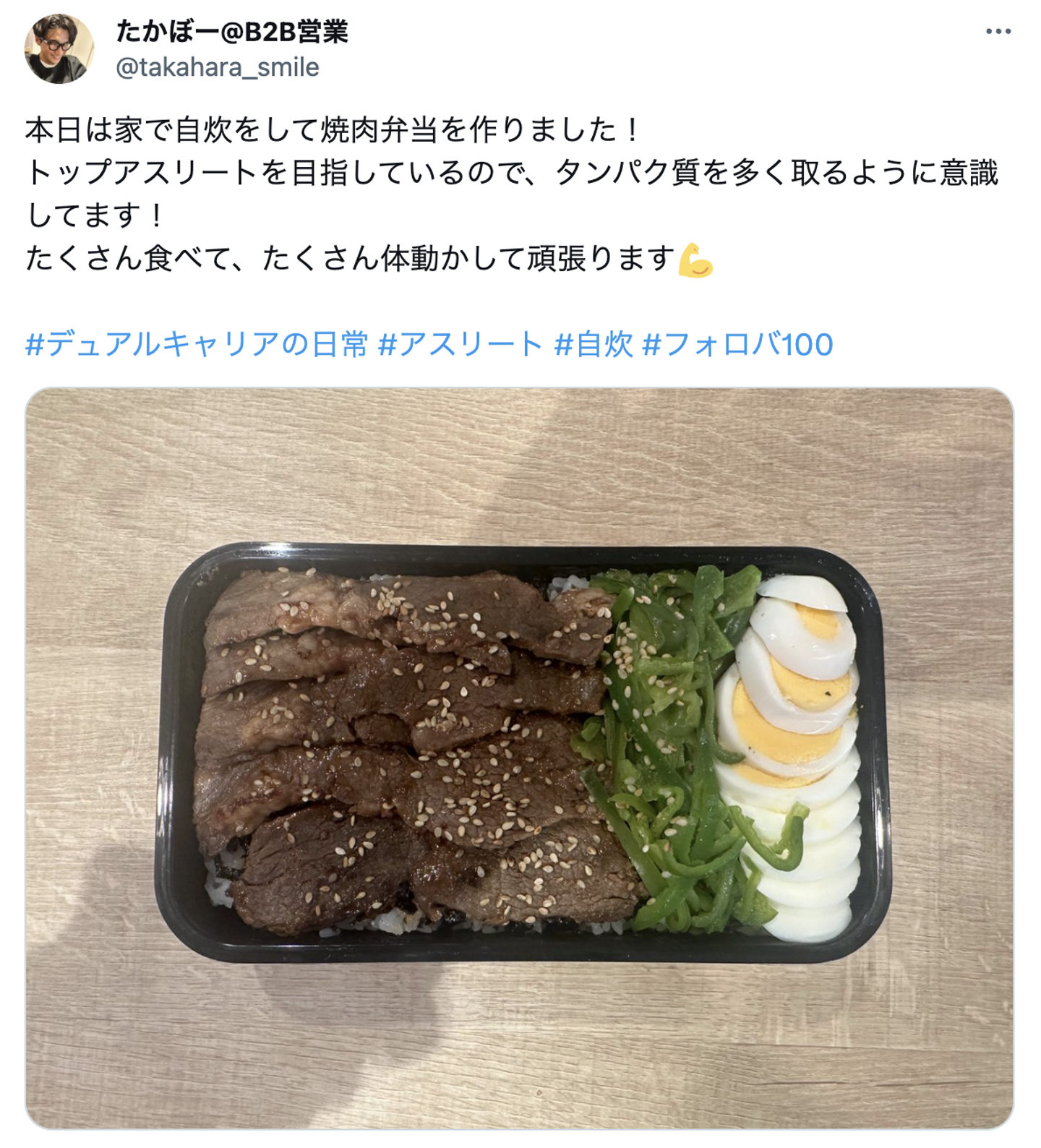
Task: Open the @takahara_smile handle
Action: pyautogui.click(x=217, y=67)
